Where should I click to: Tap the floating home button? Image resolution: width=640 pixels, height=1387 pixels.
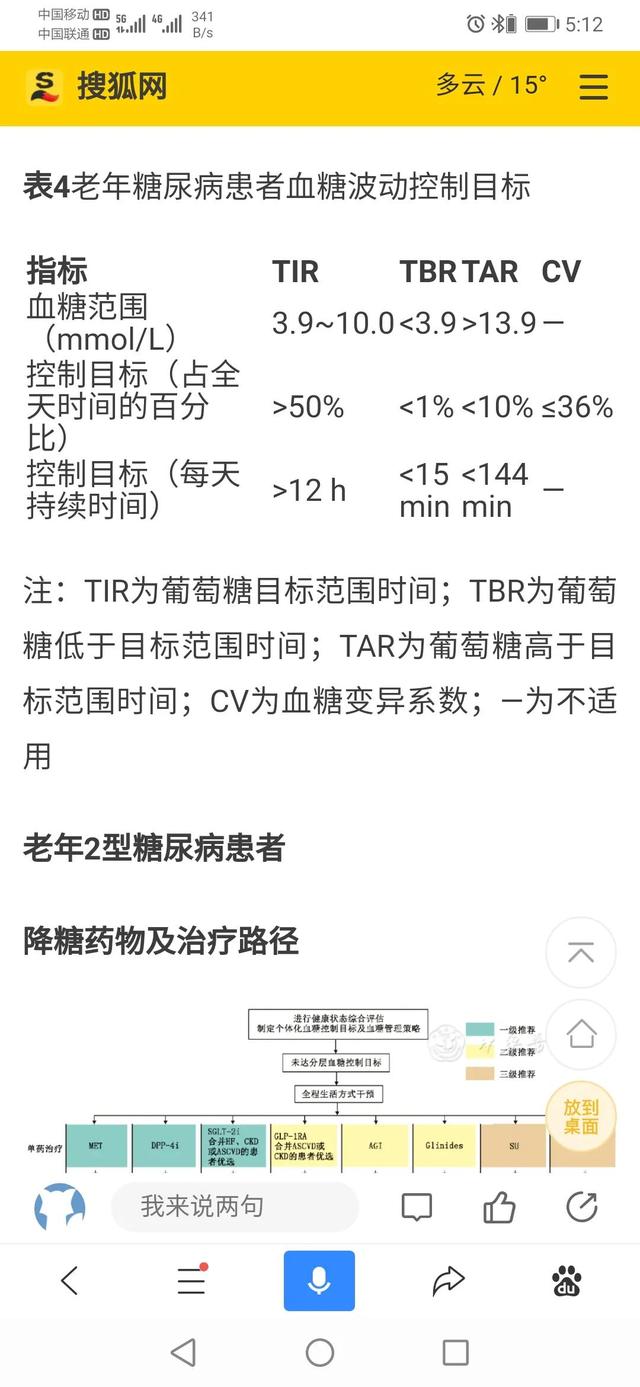click(x=581, y=1034)
